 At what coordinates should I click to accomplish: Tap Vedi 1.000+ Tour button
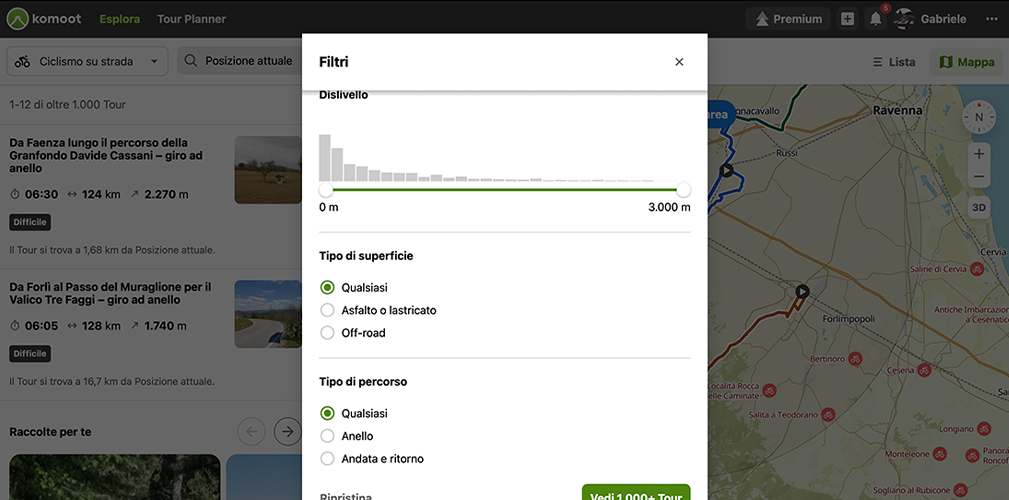click(636, 494)
